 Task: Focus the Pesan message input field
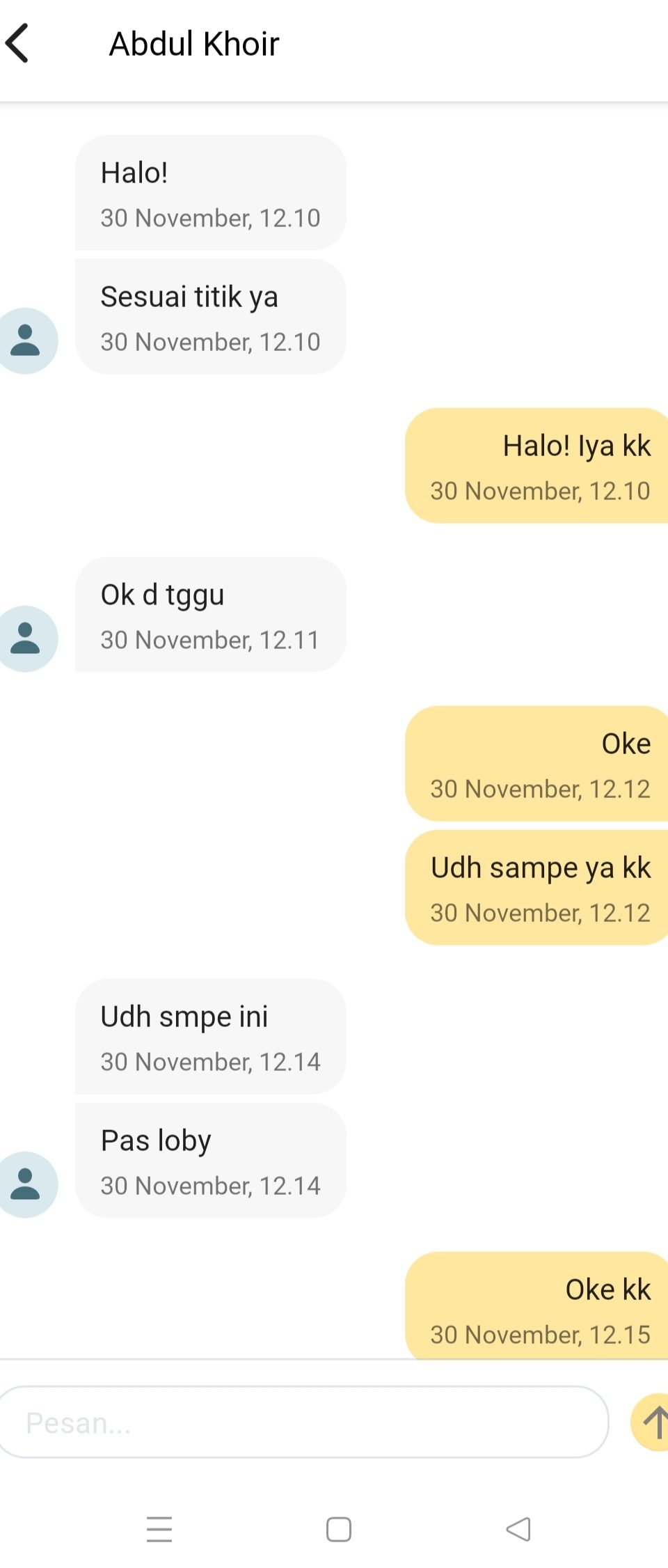303,1422
